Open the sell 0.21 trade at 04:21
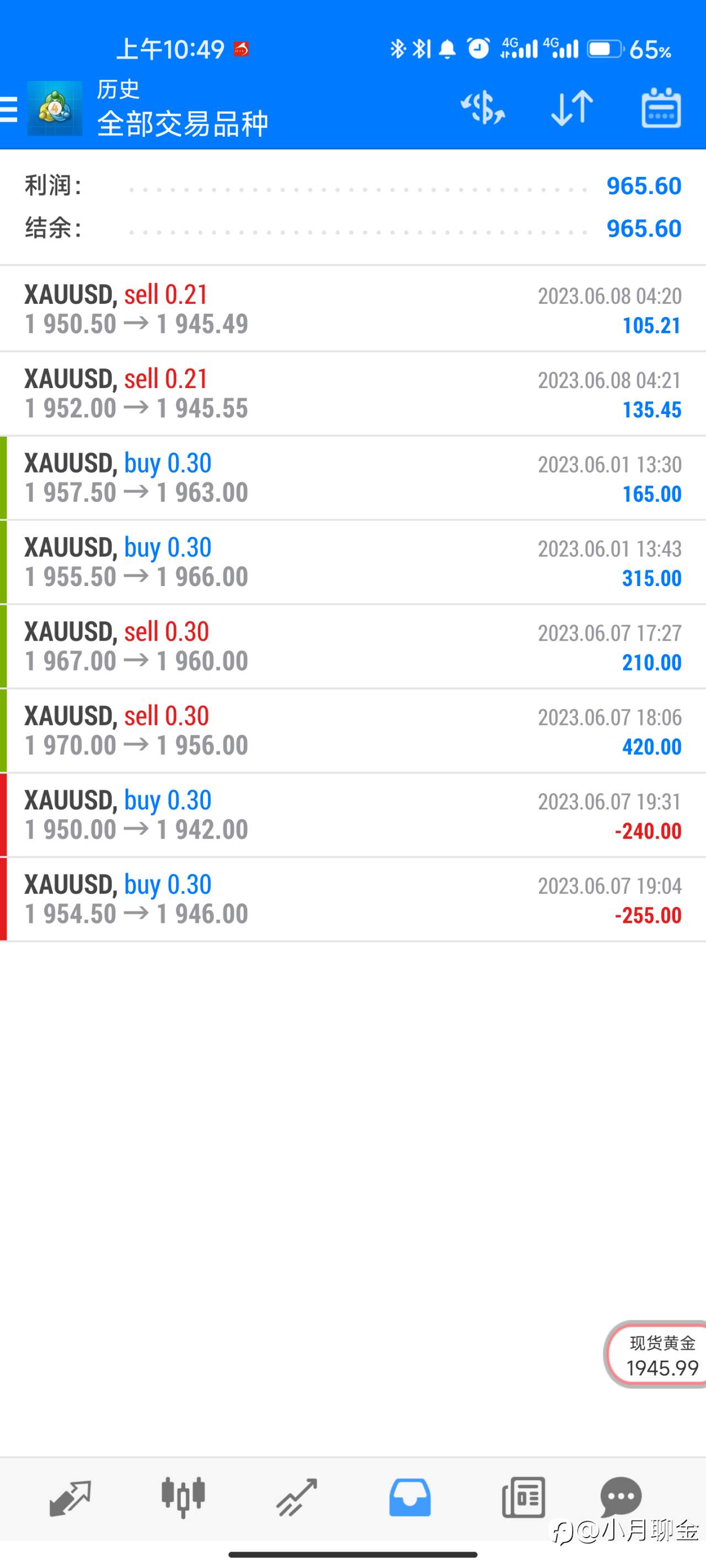Viewport: 706px width, 1568px height. (x=352, y=394)
